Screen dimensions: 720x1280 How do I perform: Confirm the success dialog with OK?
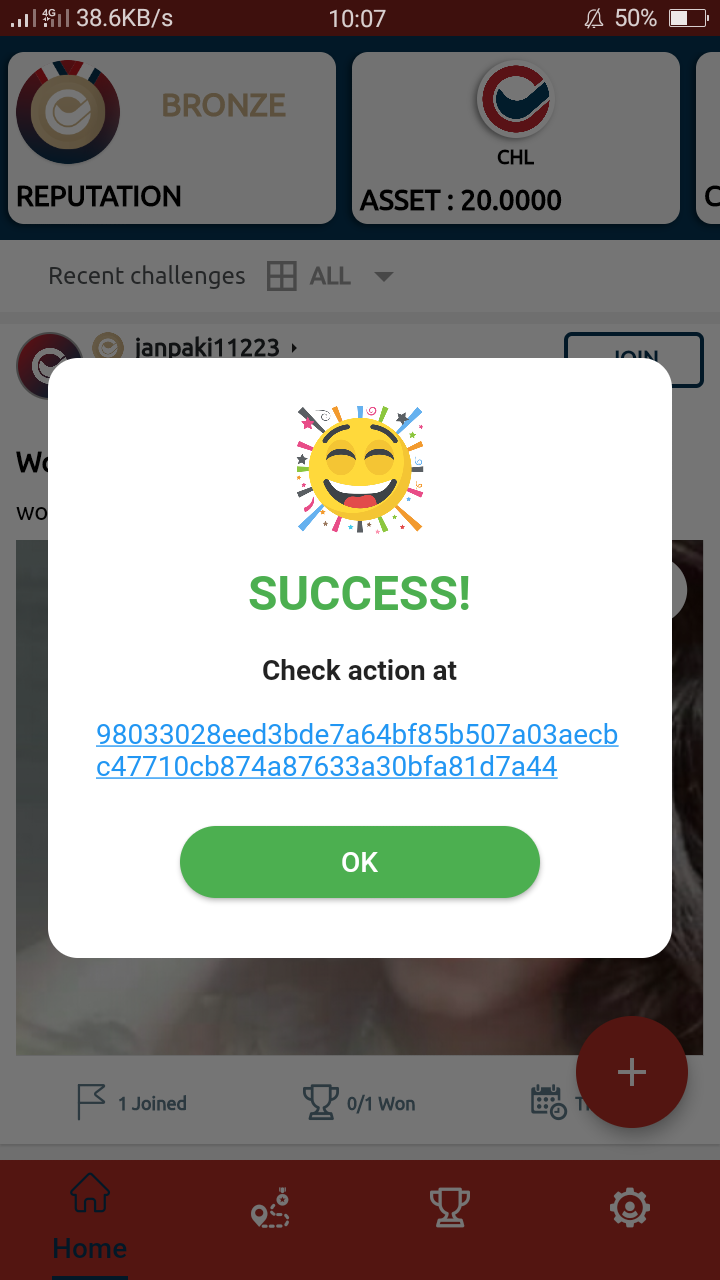point(360,862)
